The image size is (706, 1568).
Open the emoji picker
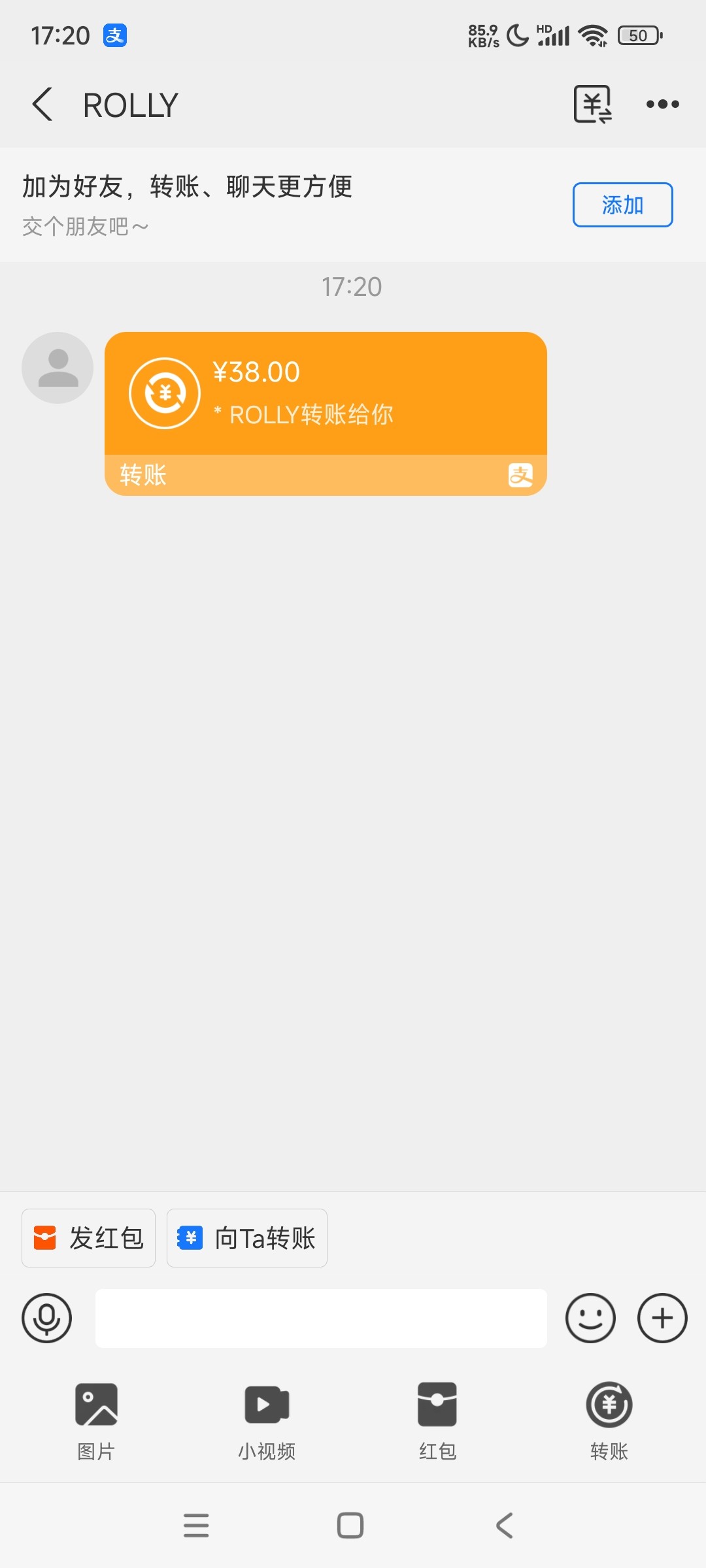[590, 1318]
